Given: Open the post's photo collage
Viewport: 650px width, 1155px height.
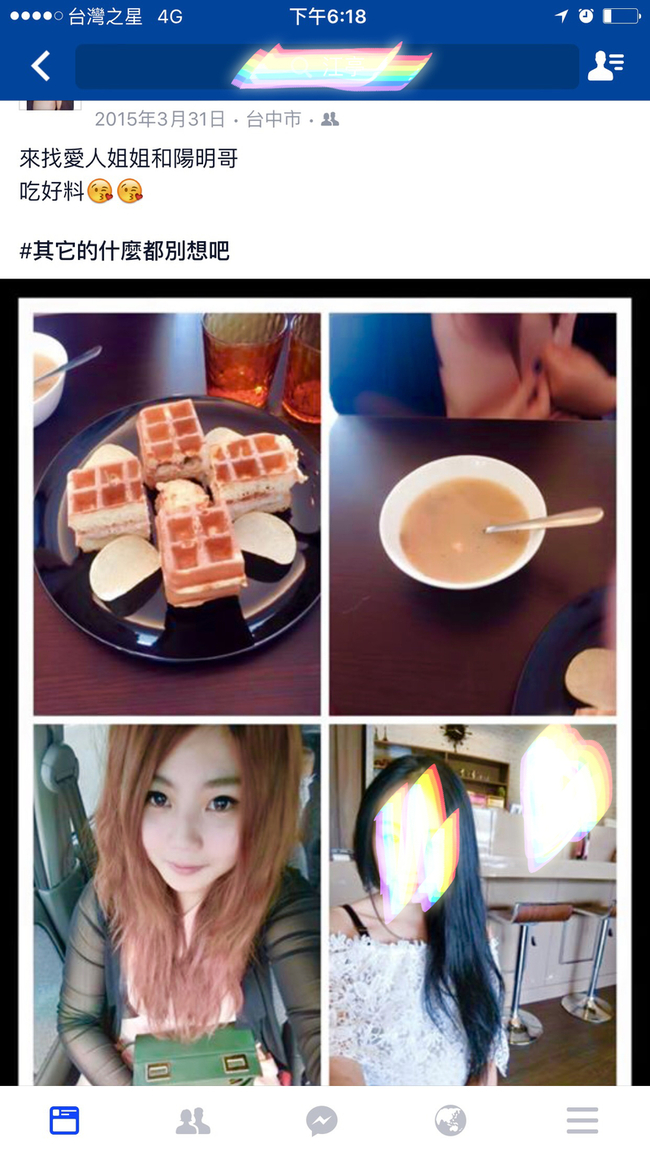Looking at the screenshot, I should 325,690.
